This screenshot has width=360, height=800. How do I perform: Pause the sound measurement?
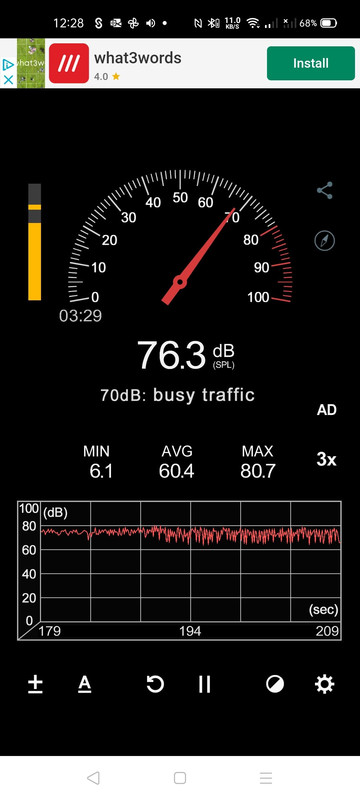[204, 684]
